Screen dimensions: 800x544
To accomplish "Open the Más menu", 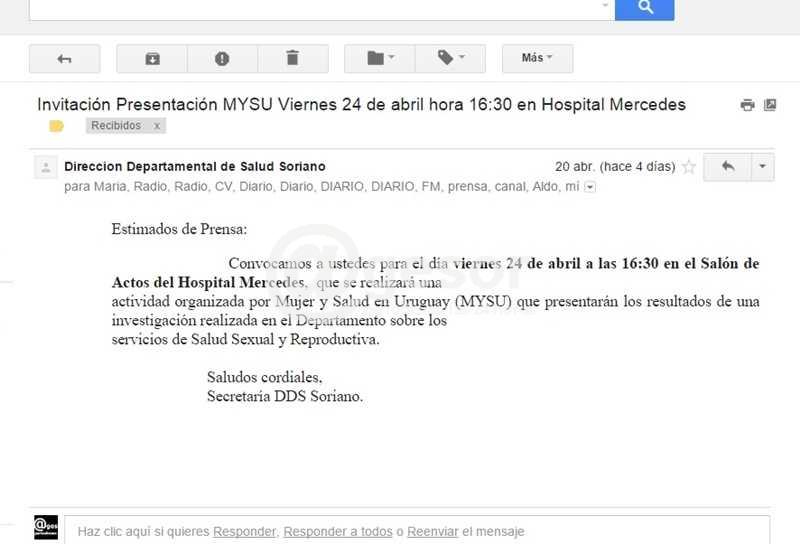I will pos(536,59).
